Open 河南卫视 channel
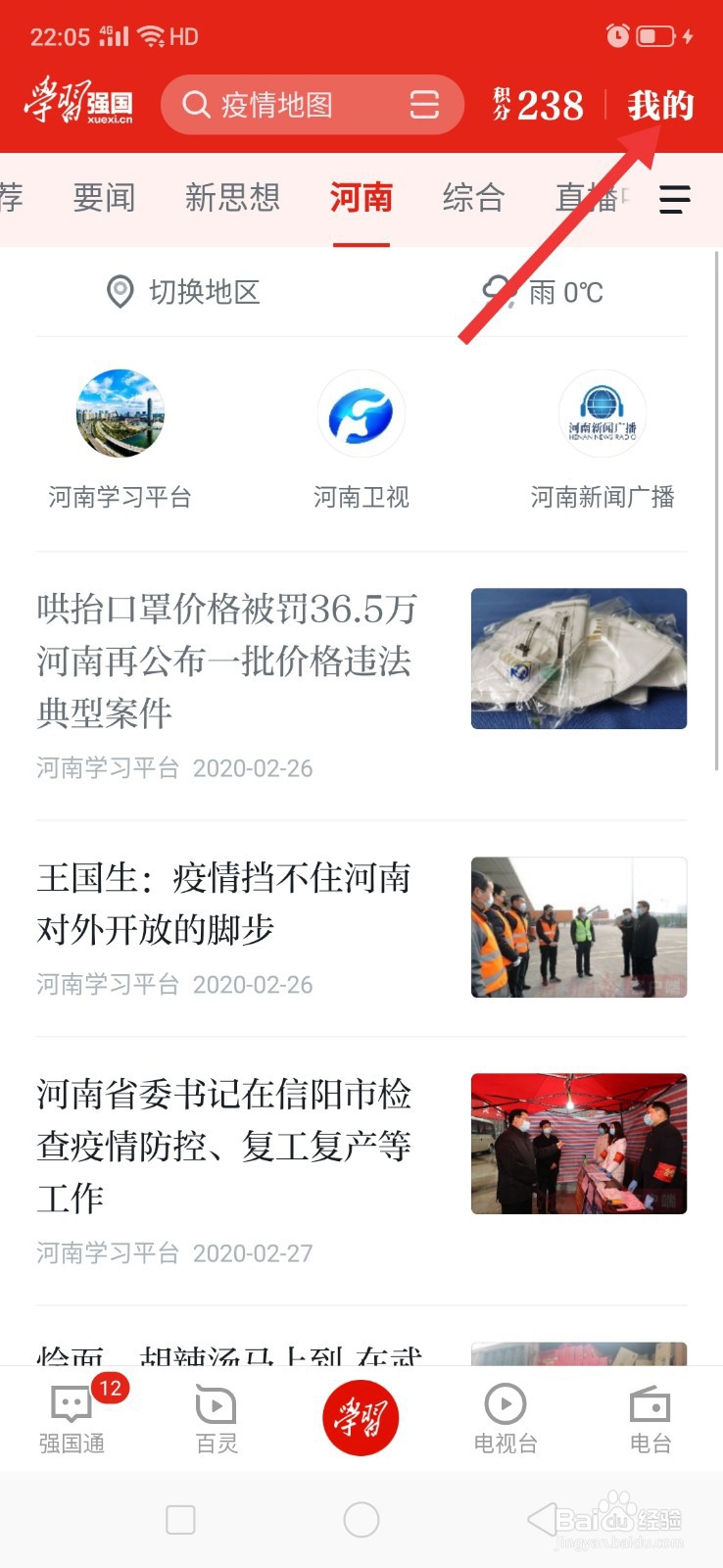The height and width of the screenshot is (1568, 723). click(361, 440)
